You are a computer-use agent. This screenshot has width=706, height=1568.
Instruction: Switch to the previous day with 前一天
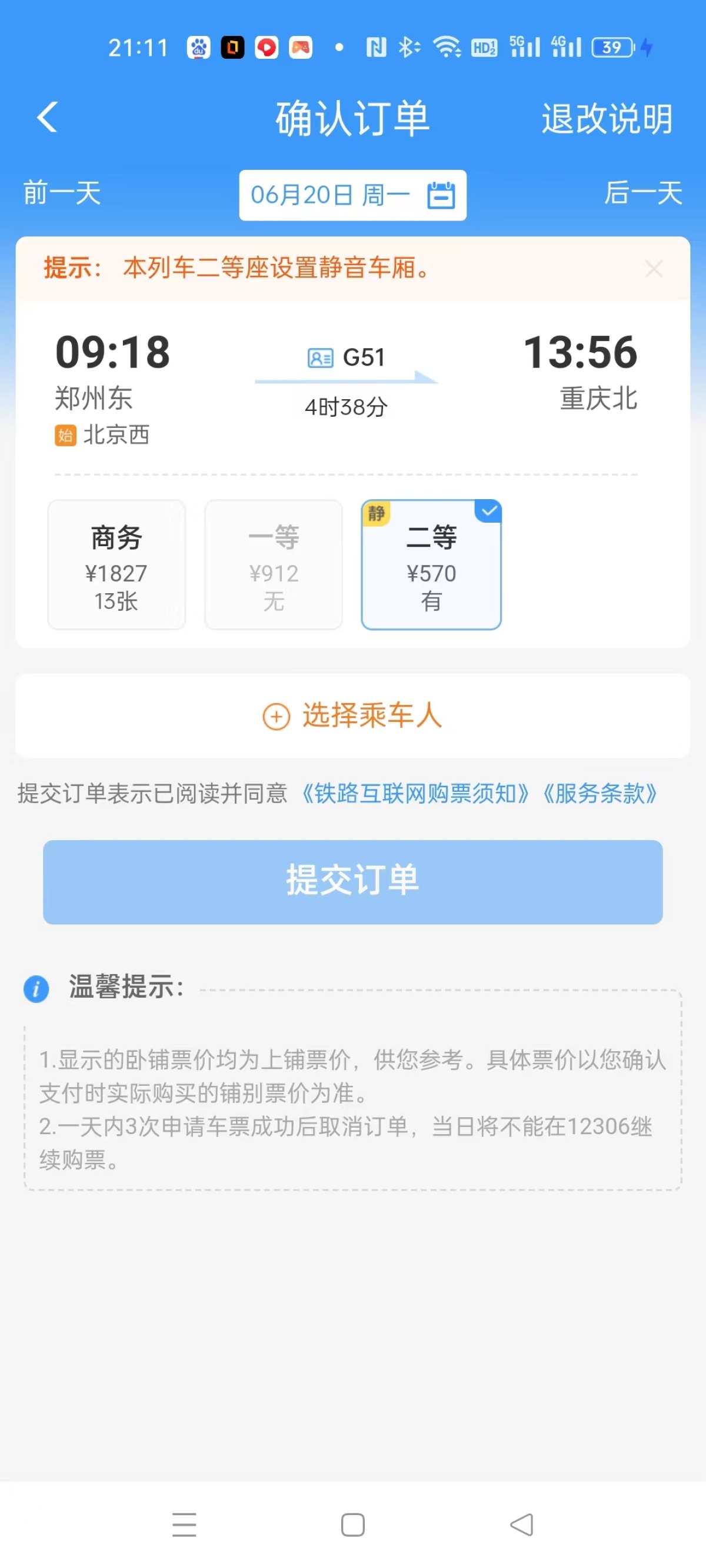tap(61, 193)
